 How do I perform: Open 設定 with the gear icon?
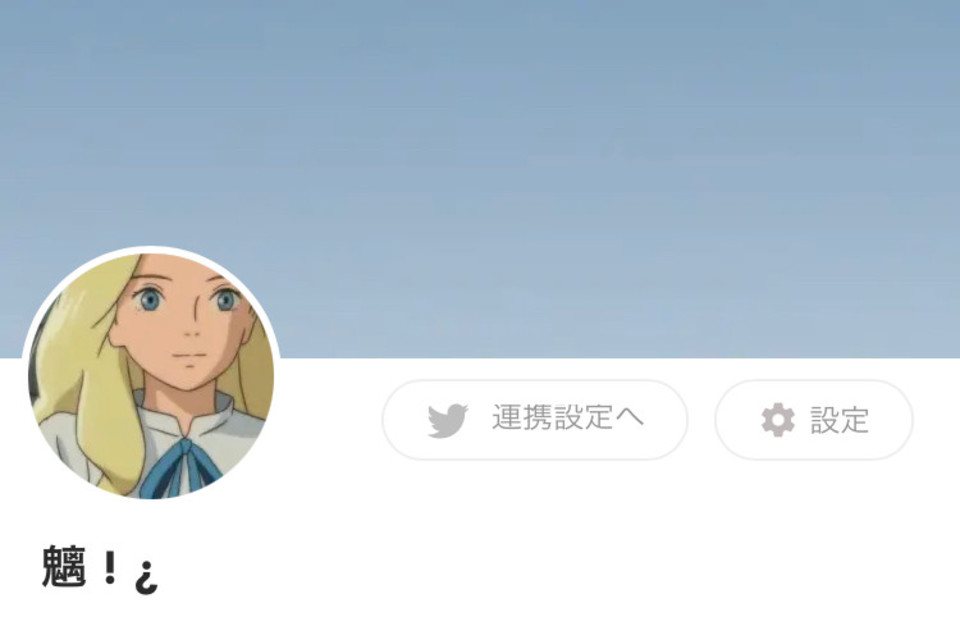[x=813, y=420]
